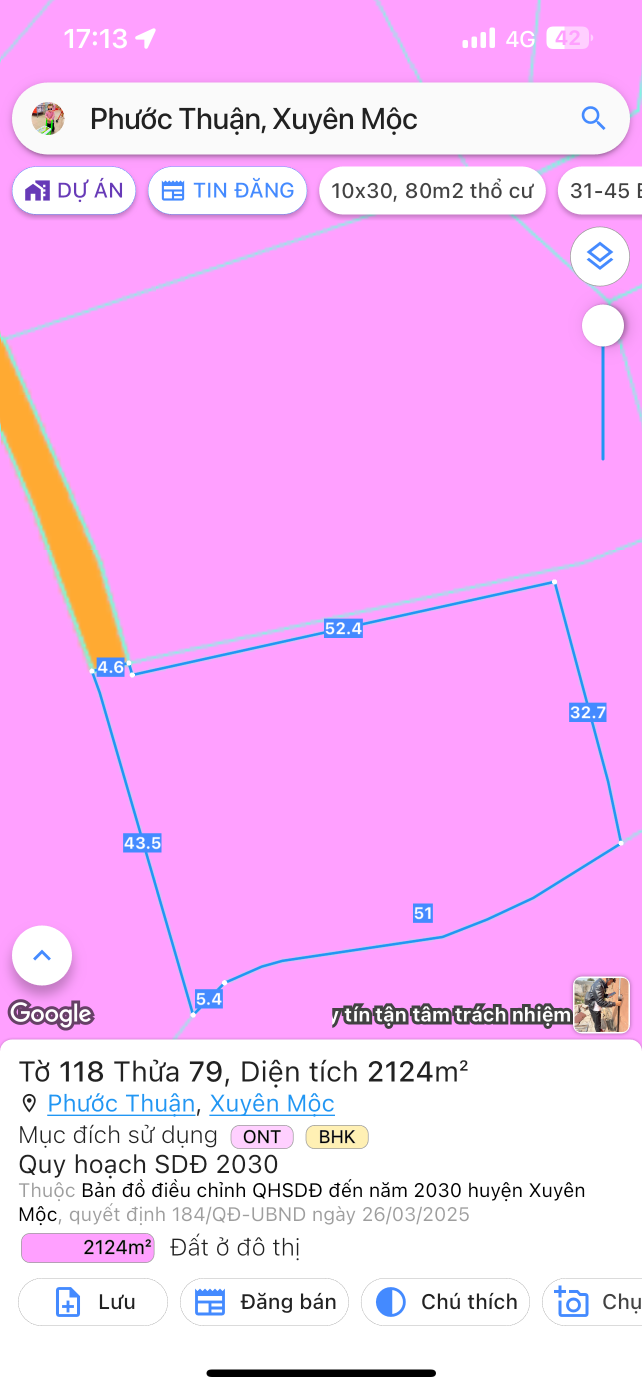
Task: Expand the panel with the up chevron
Action: [x=42, y=956]
